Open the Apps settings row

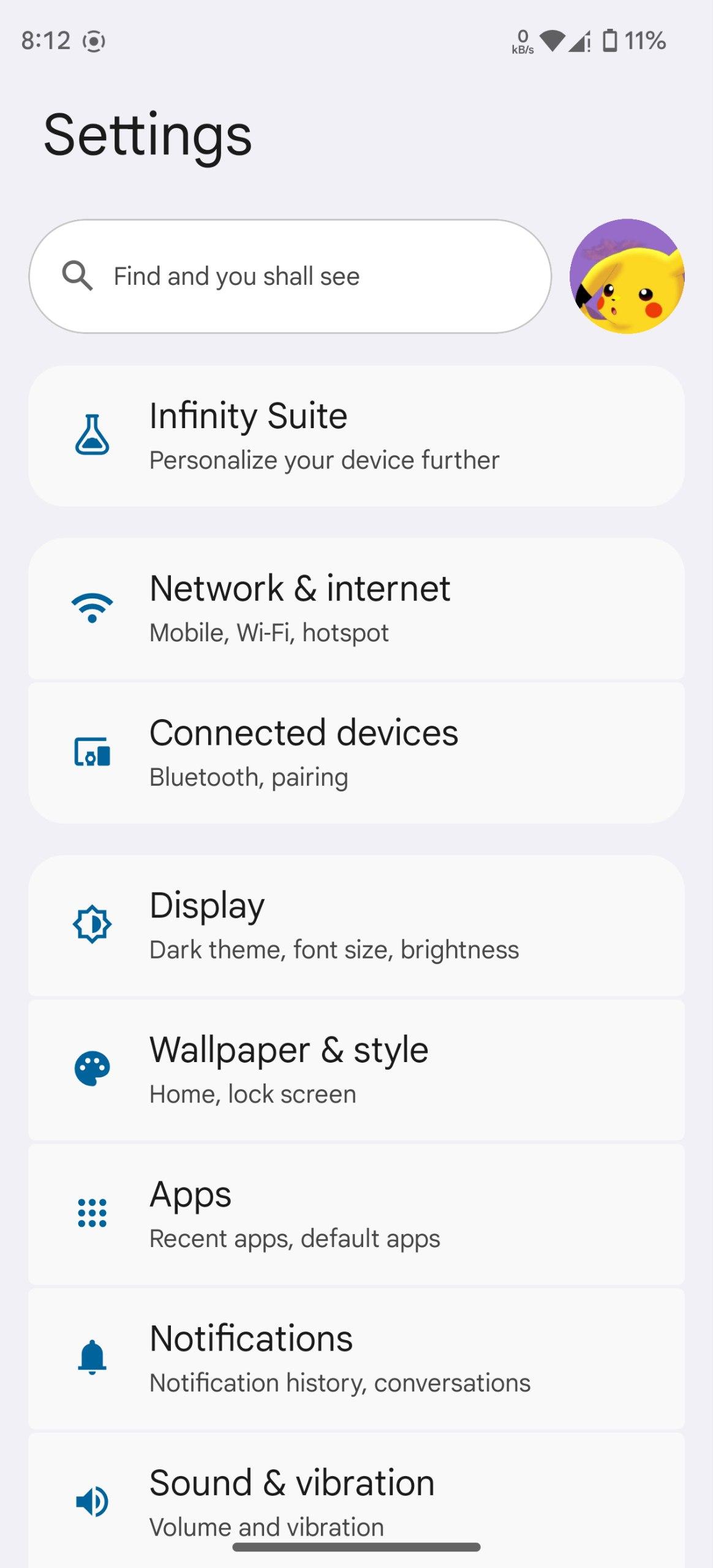(x=356, y=1214)
